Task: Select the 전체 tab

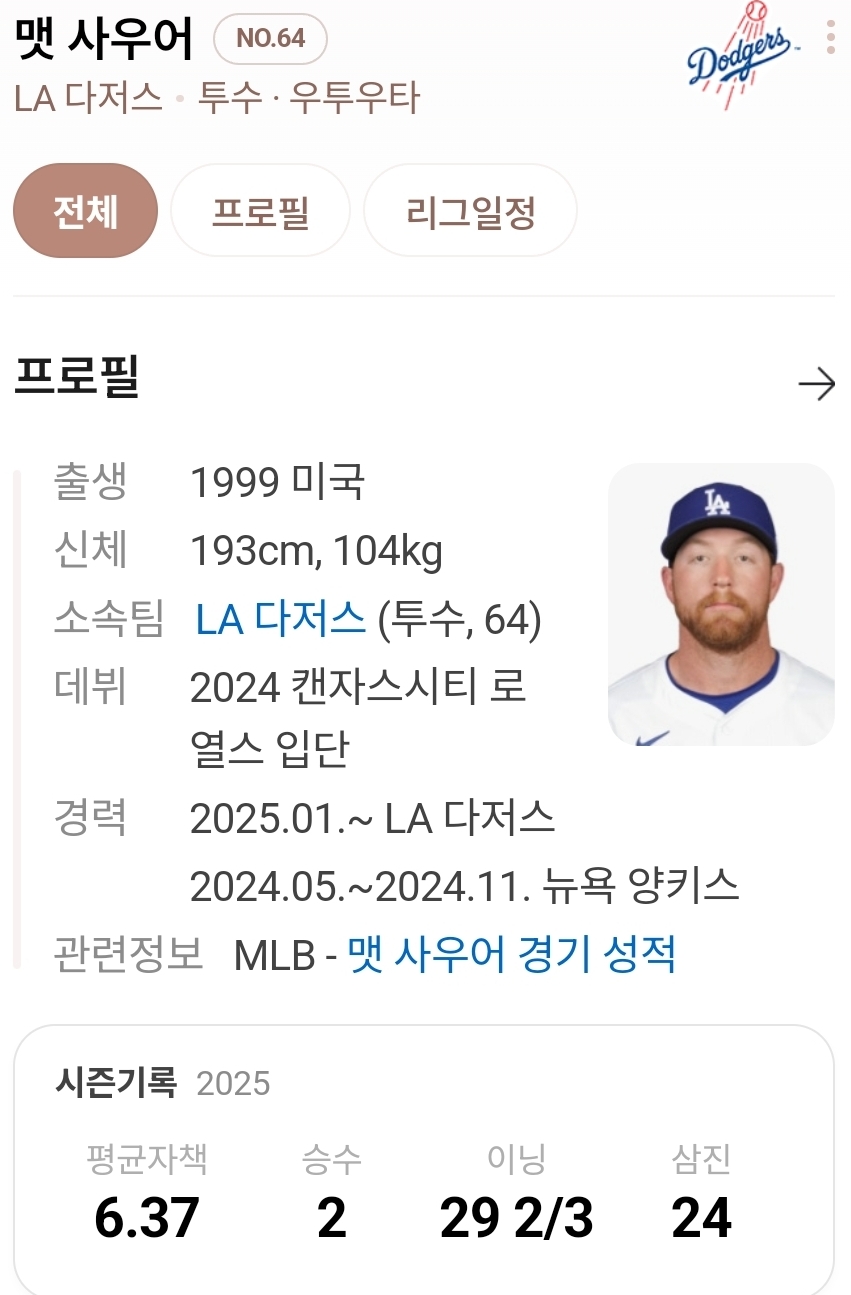Action: 85,211
